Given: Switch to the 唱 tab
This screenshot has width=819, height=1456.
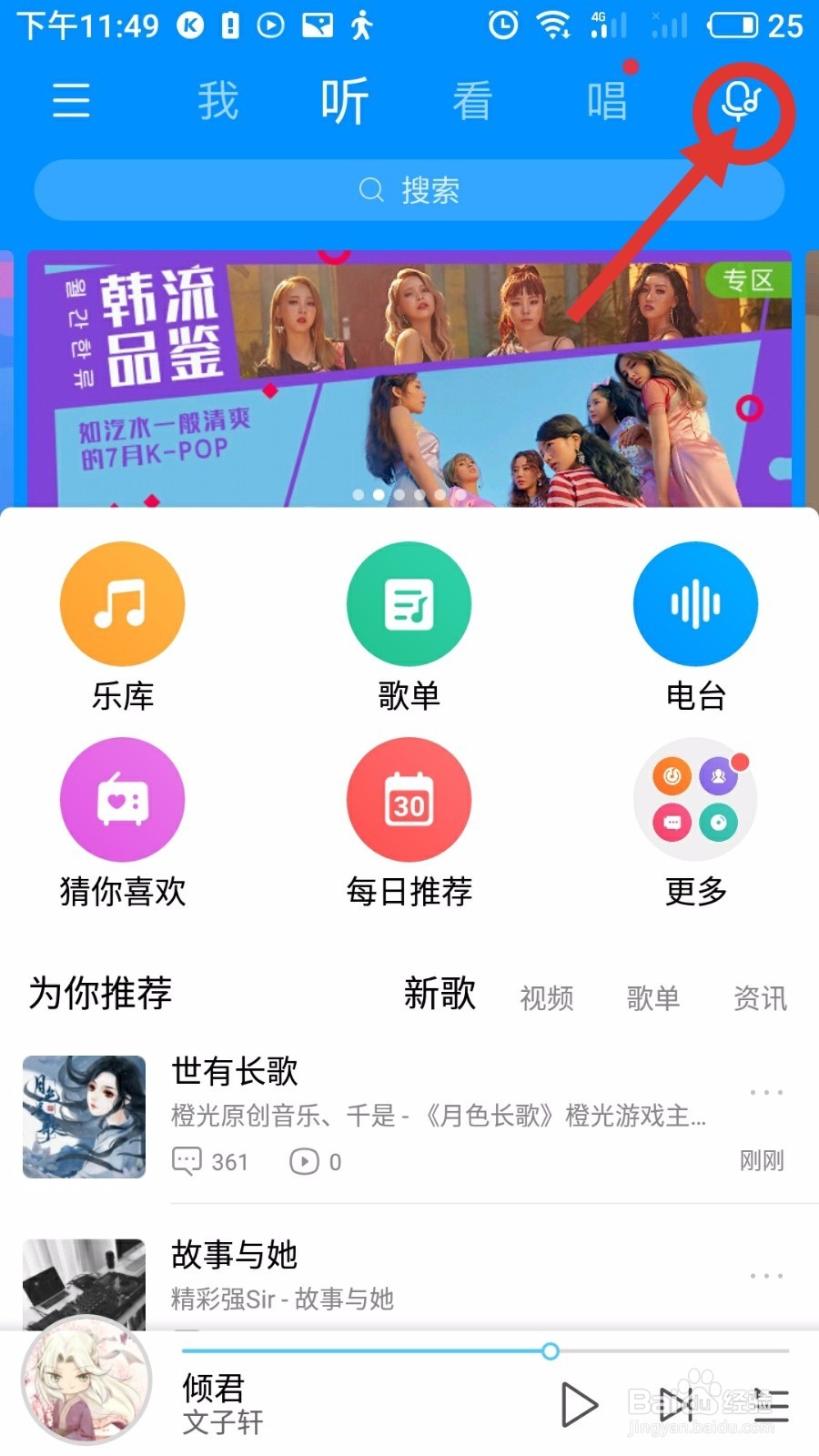Looking at the screenshot, I should 608,100.
